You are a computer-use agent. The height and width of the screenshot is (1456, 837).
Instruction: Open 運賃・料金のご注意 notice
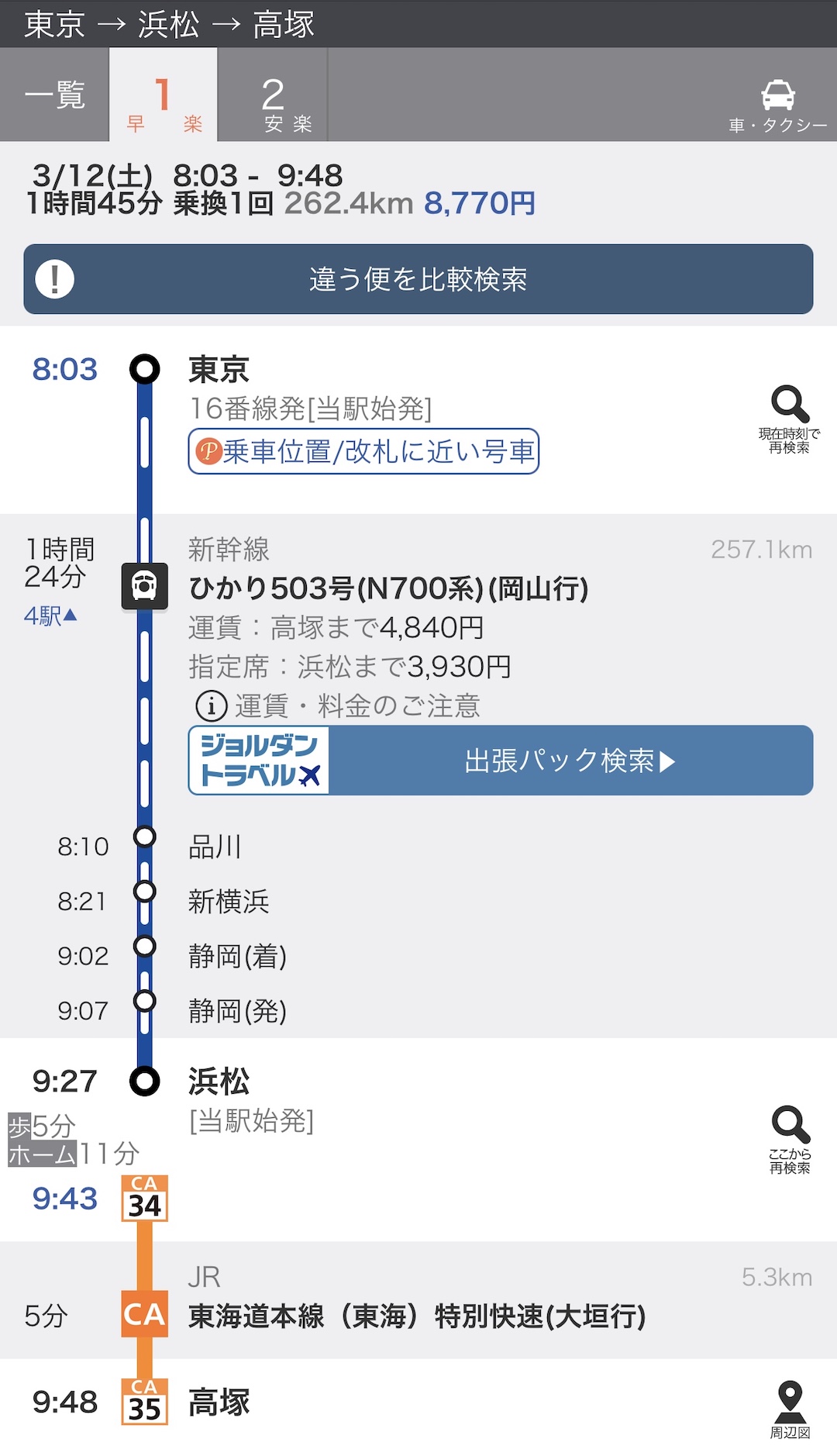click(x=338, y=706)
